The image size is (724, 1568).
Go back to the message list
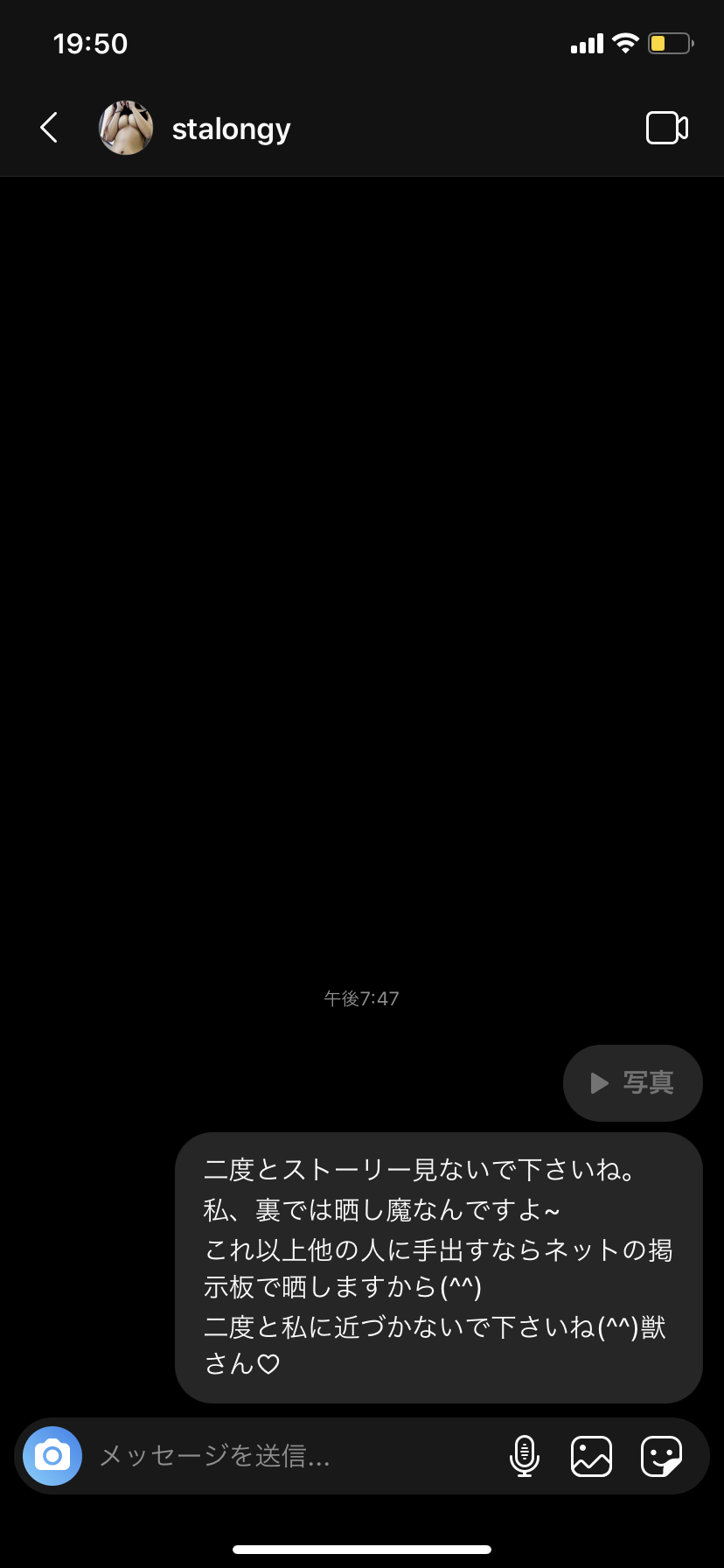coord(50,128)
